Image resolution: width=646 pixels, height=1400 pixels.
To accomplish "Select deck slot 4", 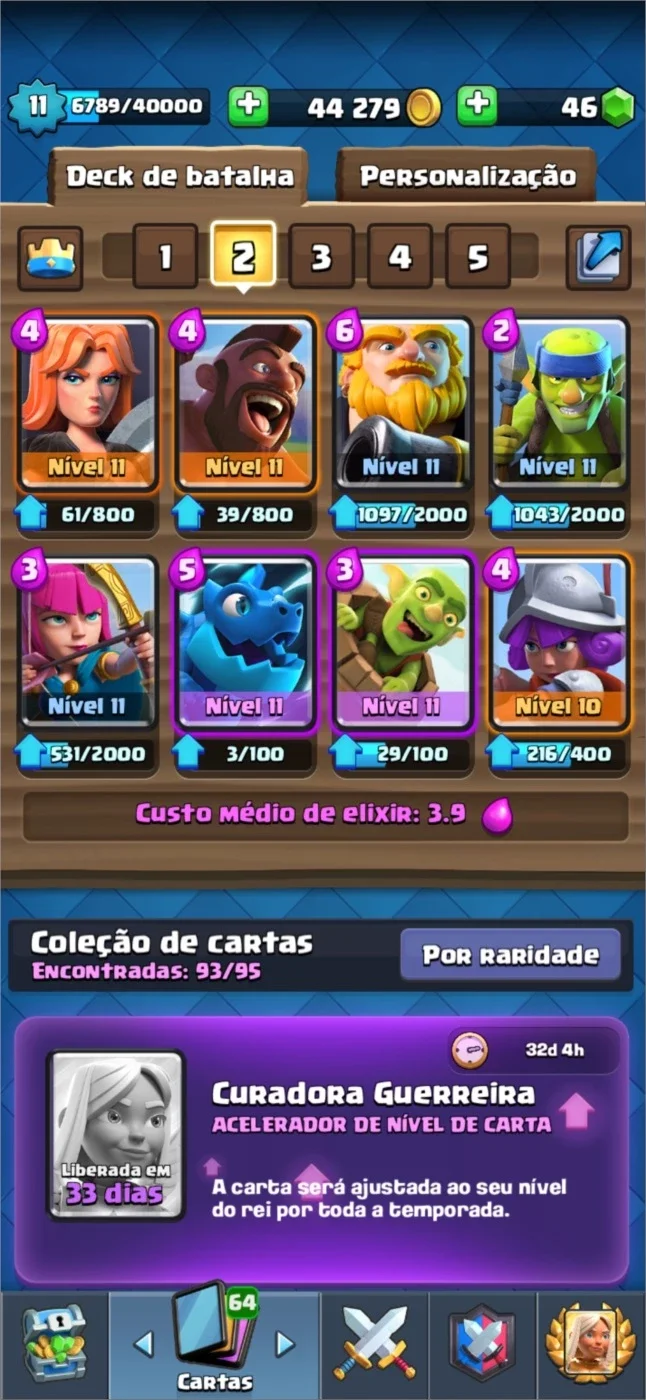I will pos(400,257).
